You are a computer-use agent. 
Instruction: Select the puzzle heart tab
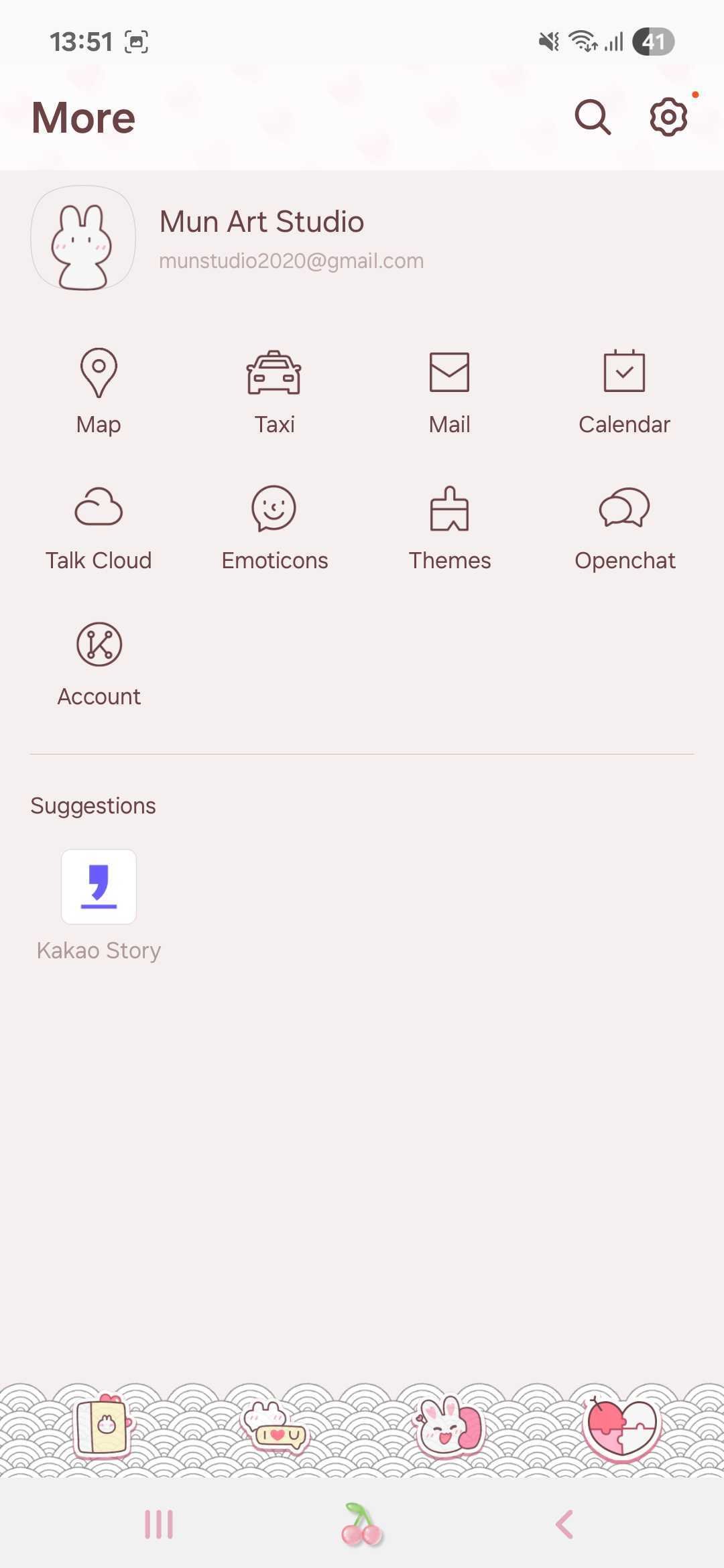[621, 1426]
